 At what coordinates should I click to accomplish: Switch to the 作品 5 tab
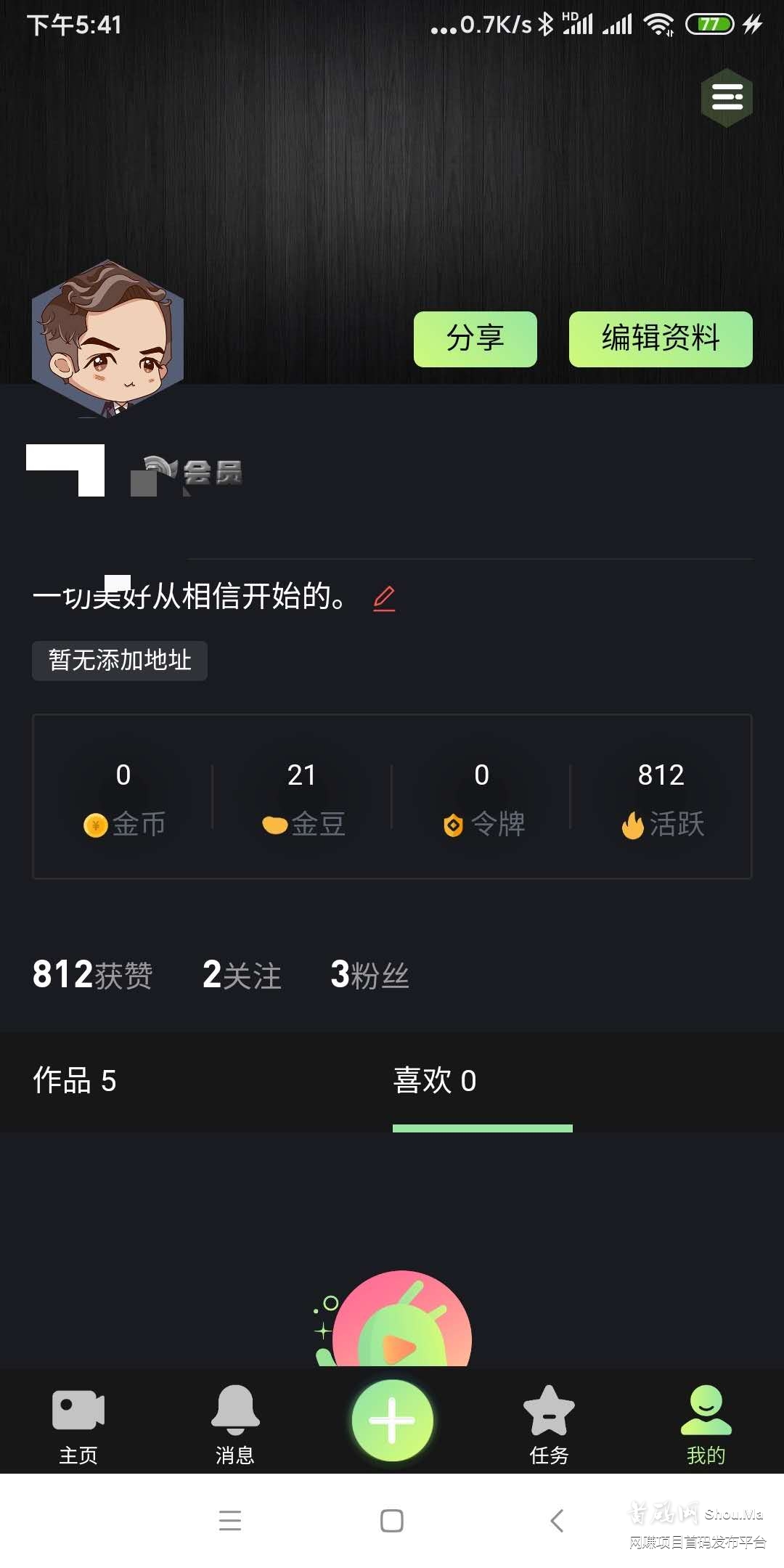(75, 1081)
